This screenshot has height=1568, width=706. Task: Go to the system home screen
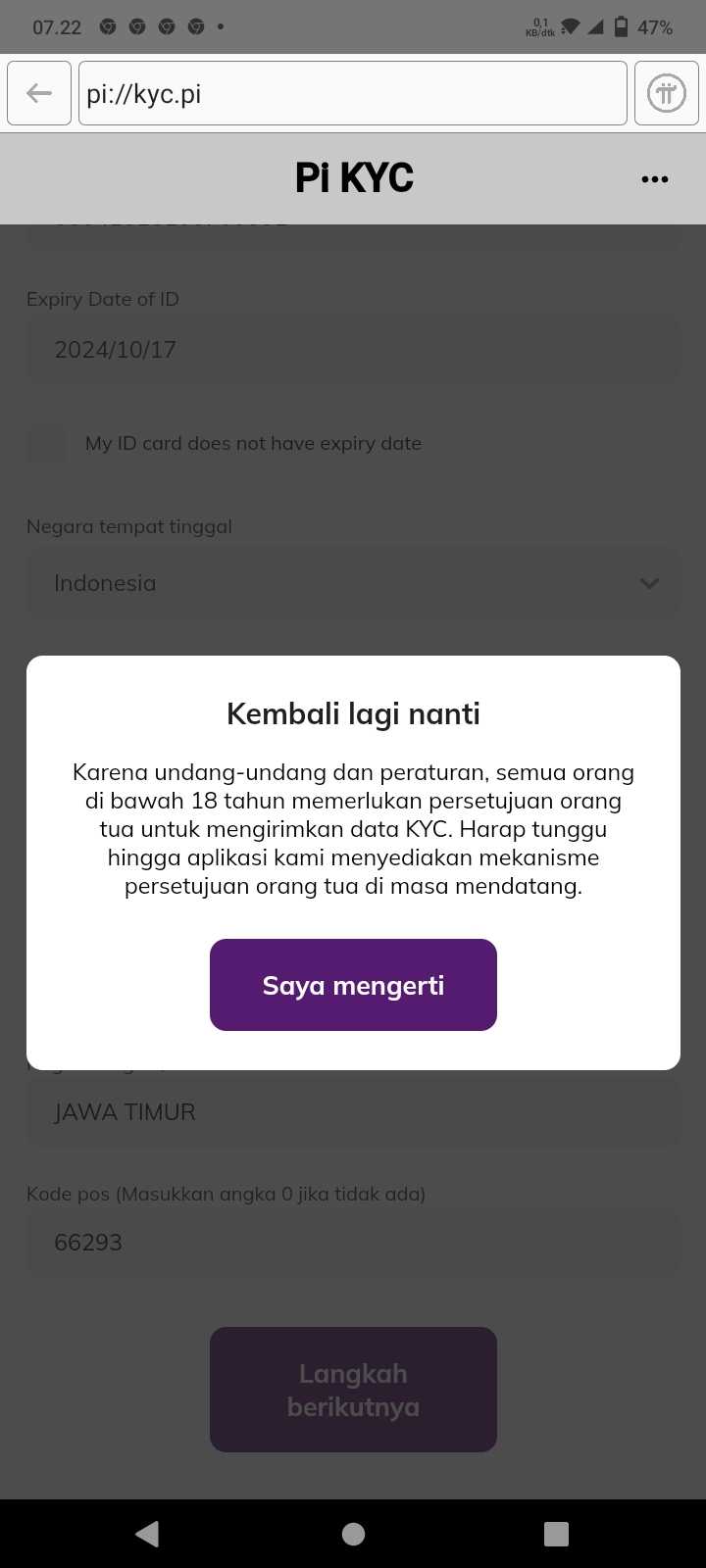(x=353, y=1534)
